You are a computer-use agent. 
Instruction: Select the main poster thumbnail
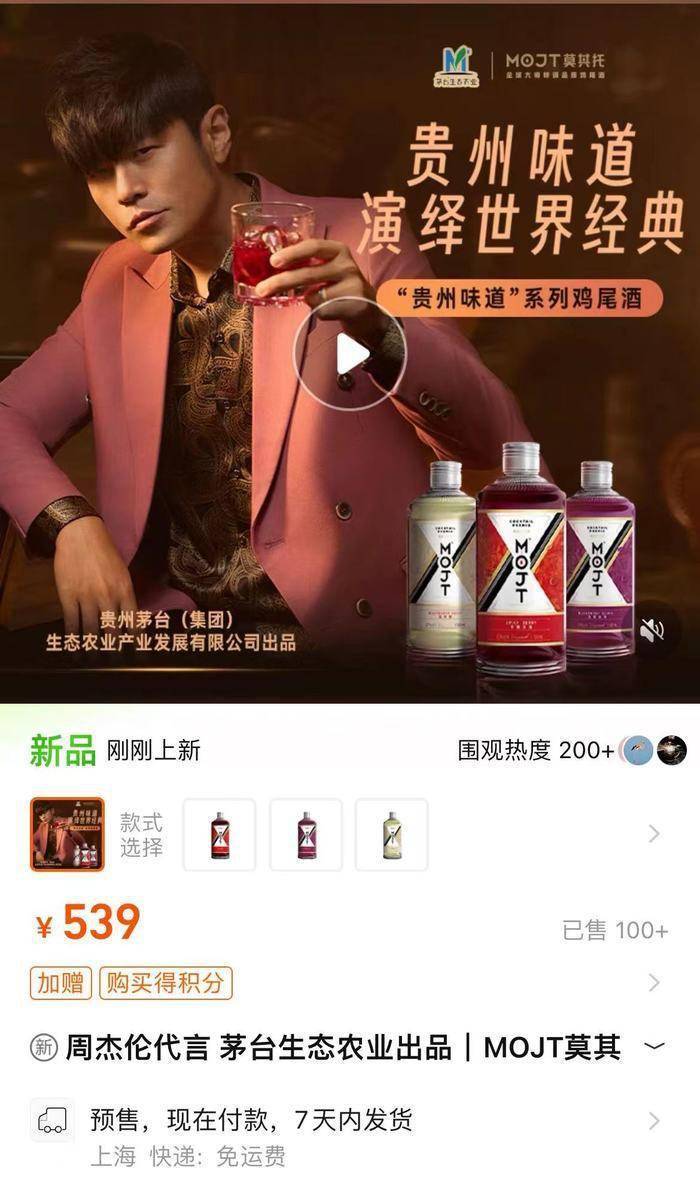67,834
